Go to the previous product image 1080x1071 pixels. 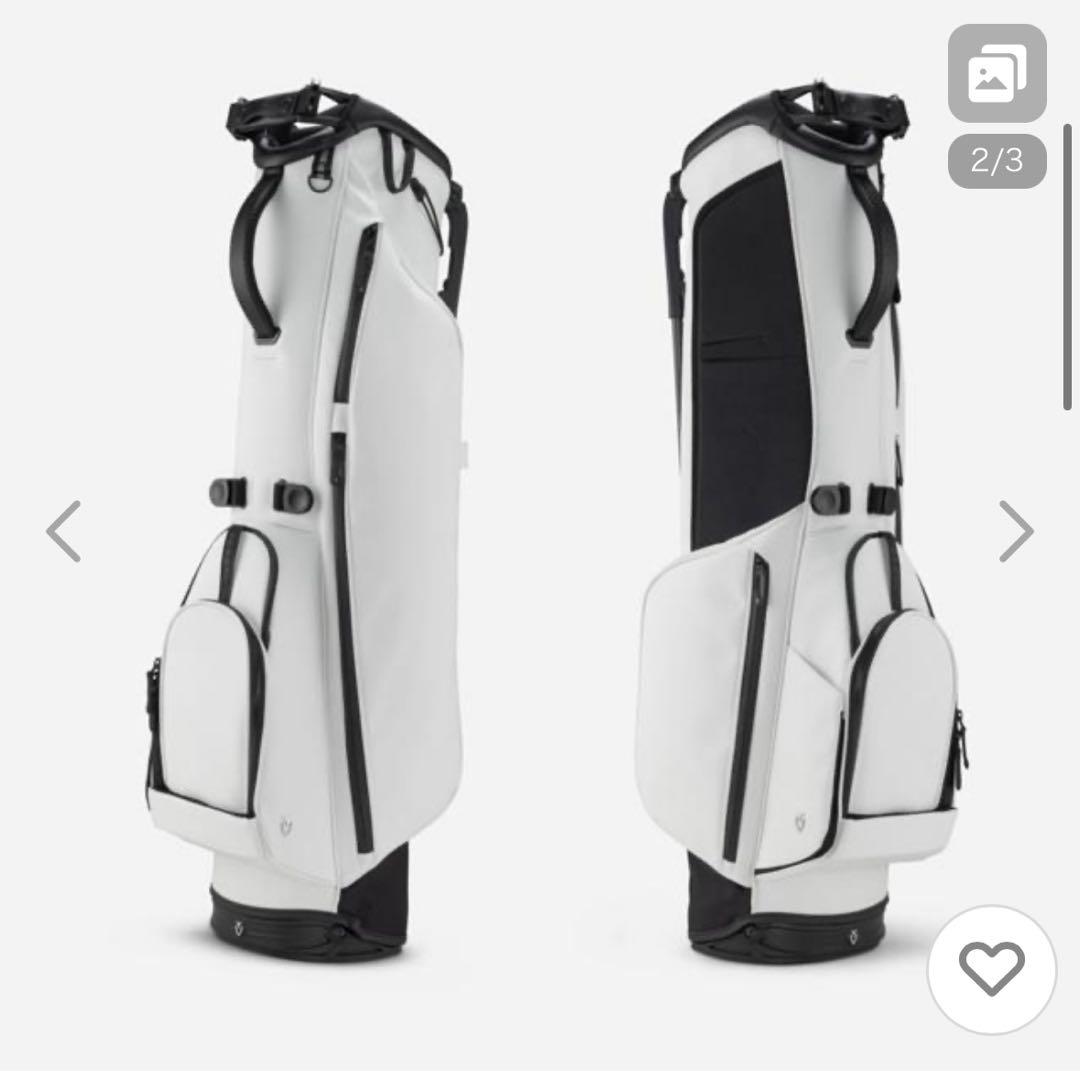[64, 531]
